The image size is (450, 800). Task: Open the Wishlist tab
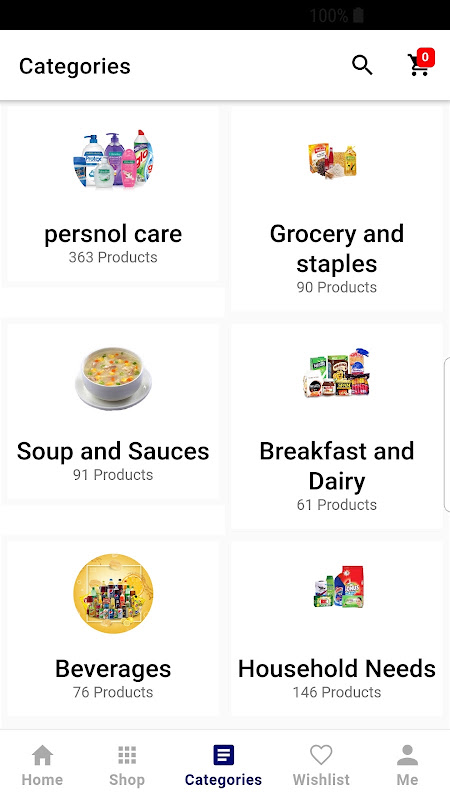click(x=321, y=765)
